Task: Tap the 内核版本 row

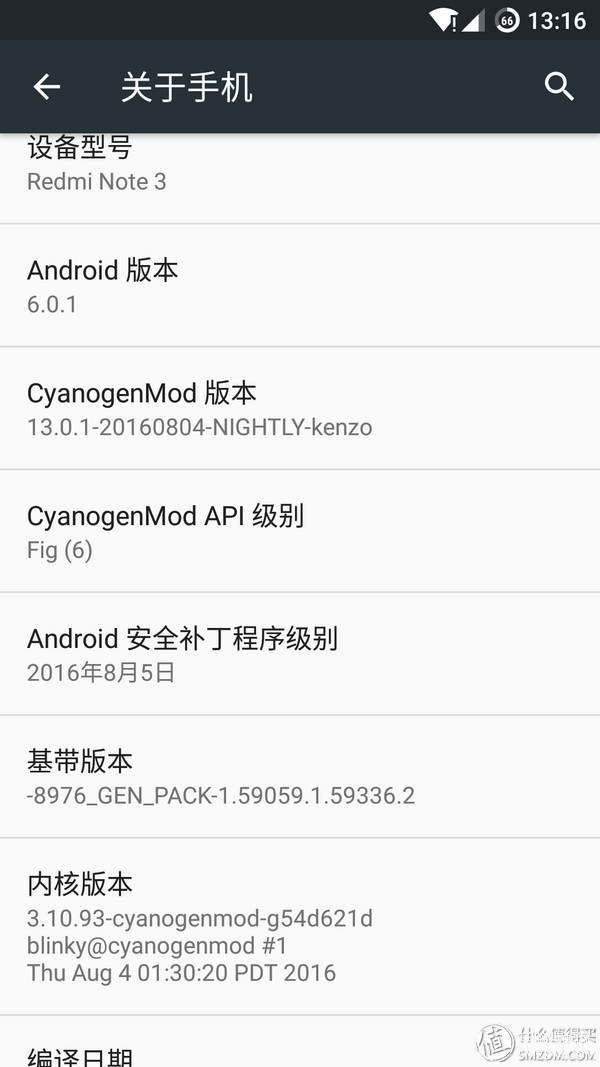Action: point(300,927)
